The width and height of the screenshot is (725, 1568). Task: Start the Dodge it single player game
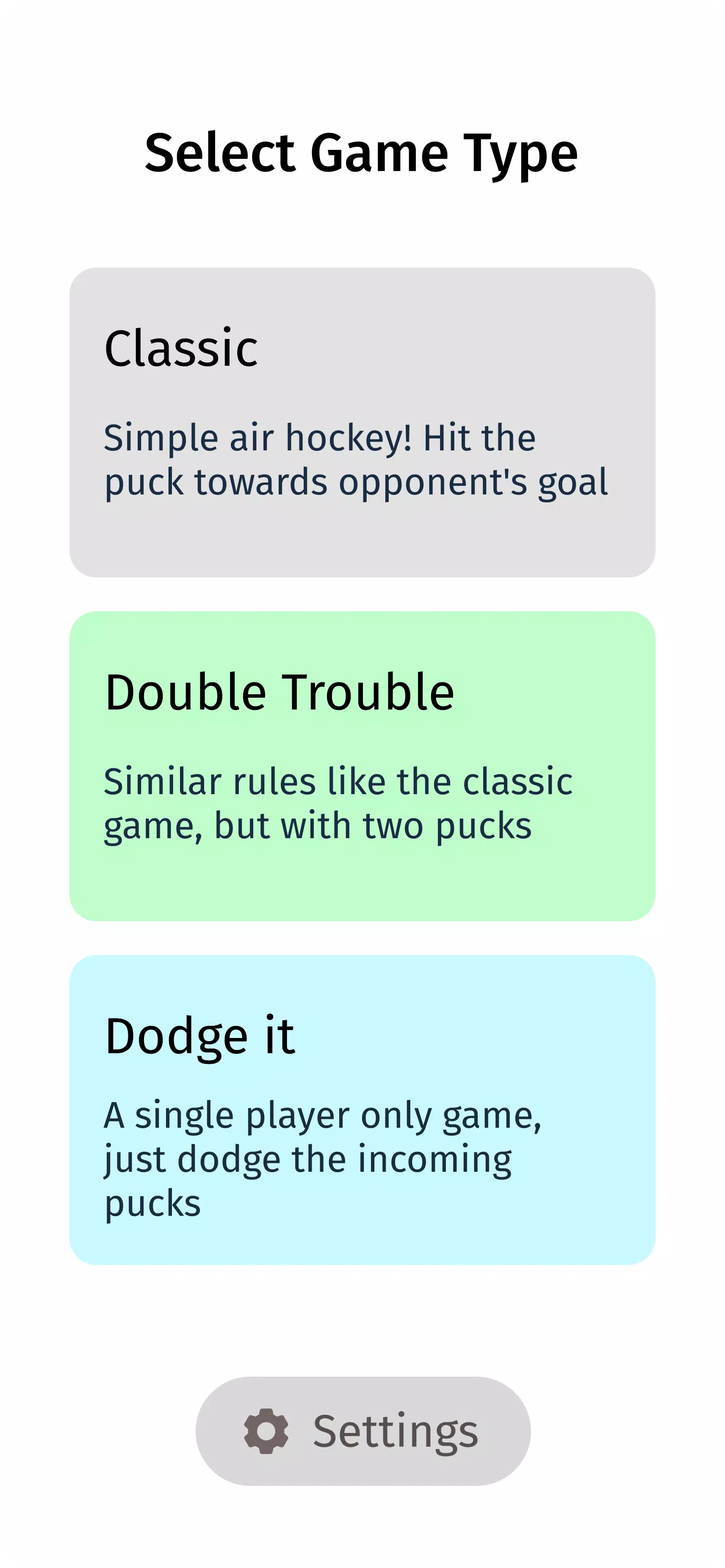362,1109
